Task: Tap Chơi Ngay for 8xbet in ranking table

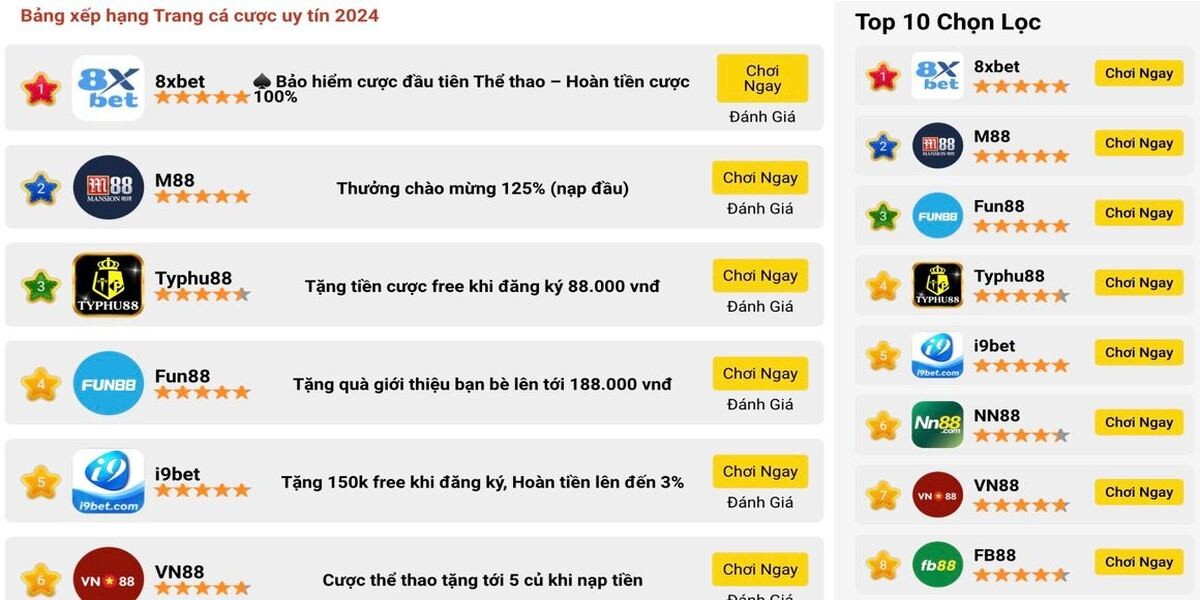Action: [761, 78]
